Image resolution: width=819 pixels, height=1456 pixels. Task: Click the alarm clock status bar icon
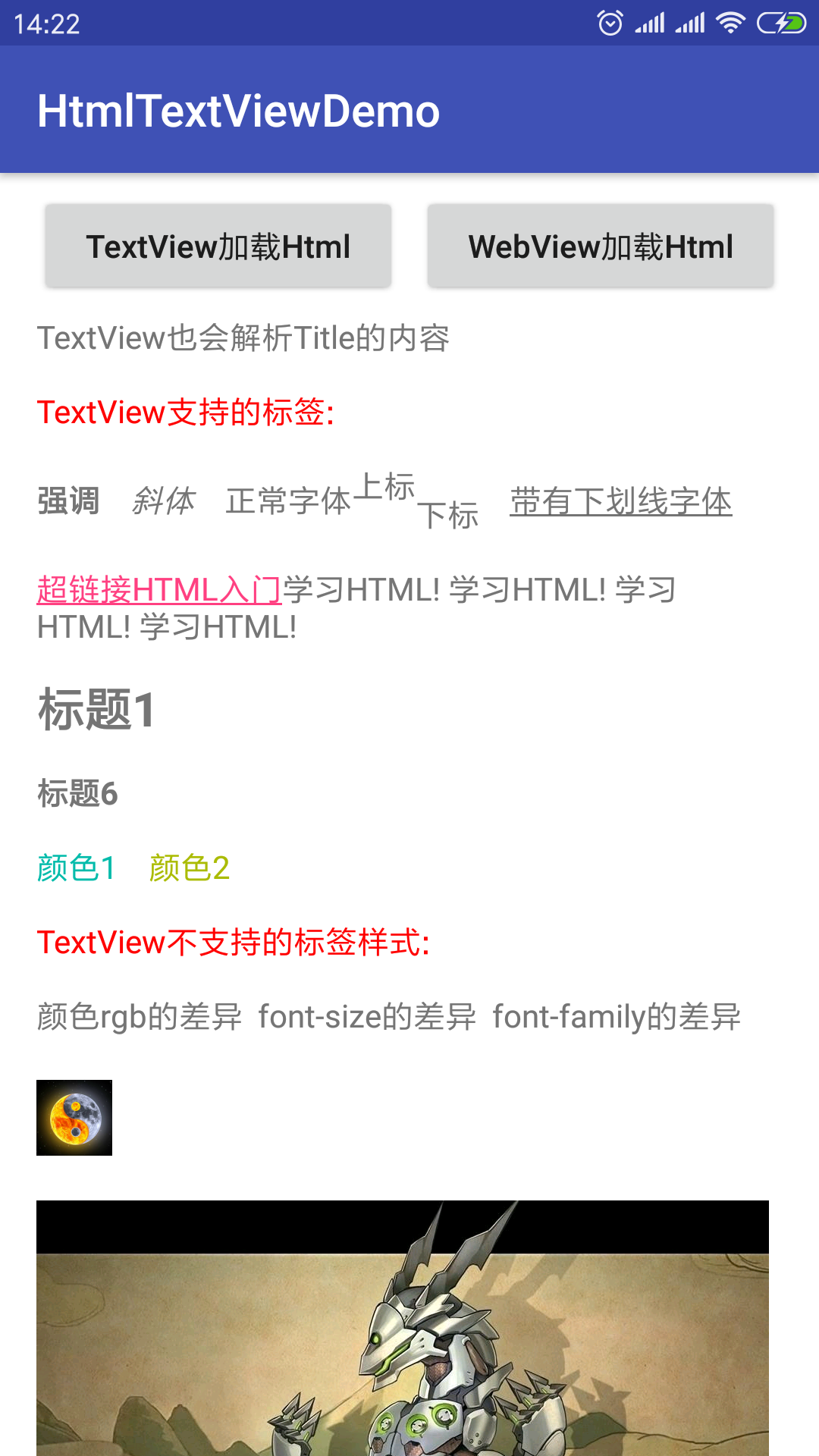point(611,23)
